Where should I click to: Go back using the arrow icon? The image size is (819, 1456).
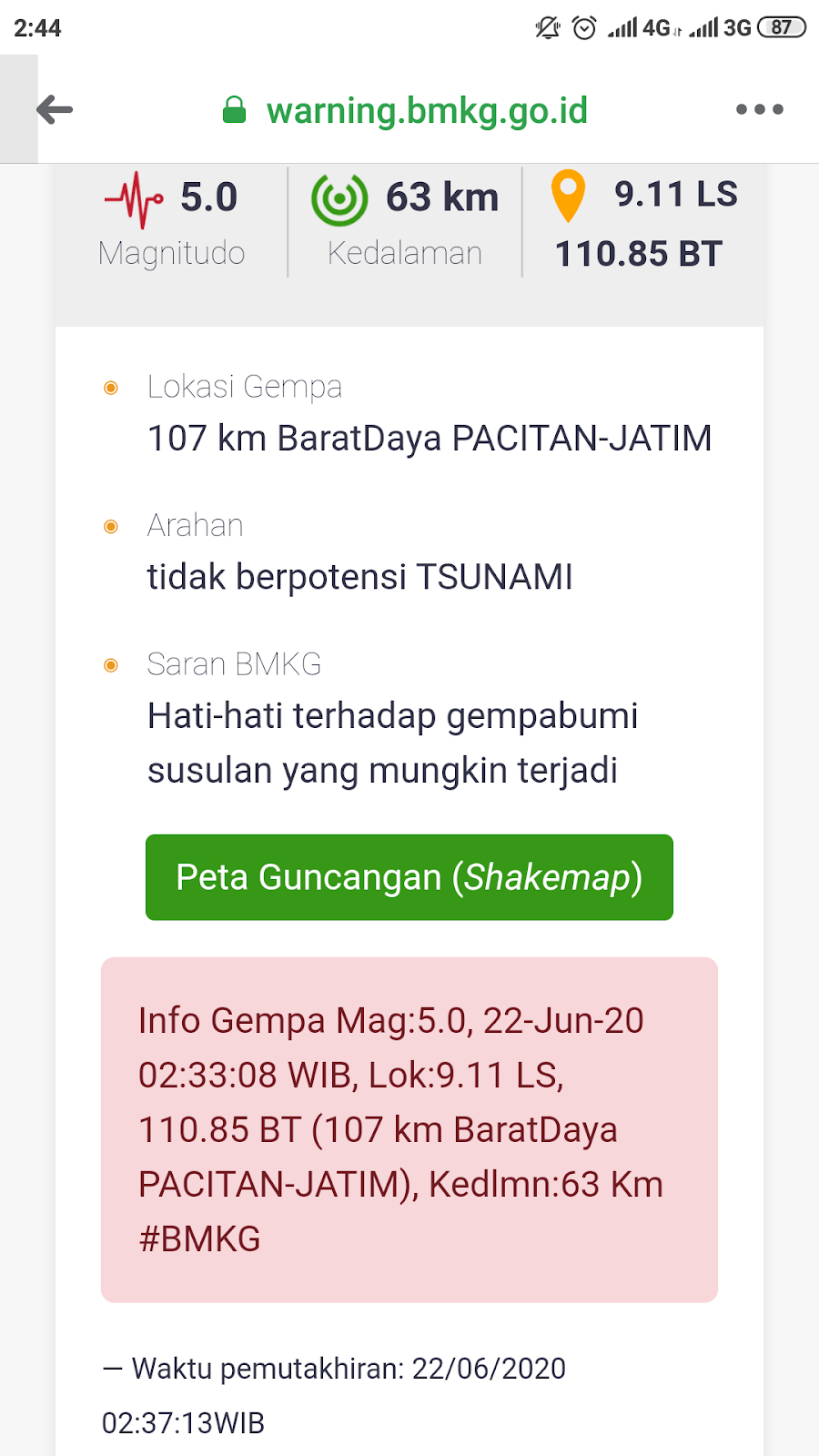point(55,110)
